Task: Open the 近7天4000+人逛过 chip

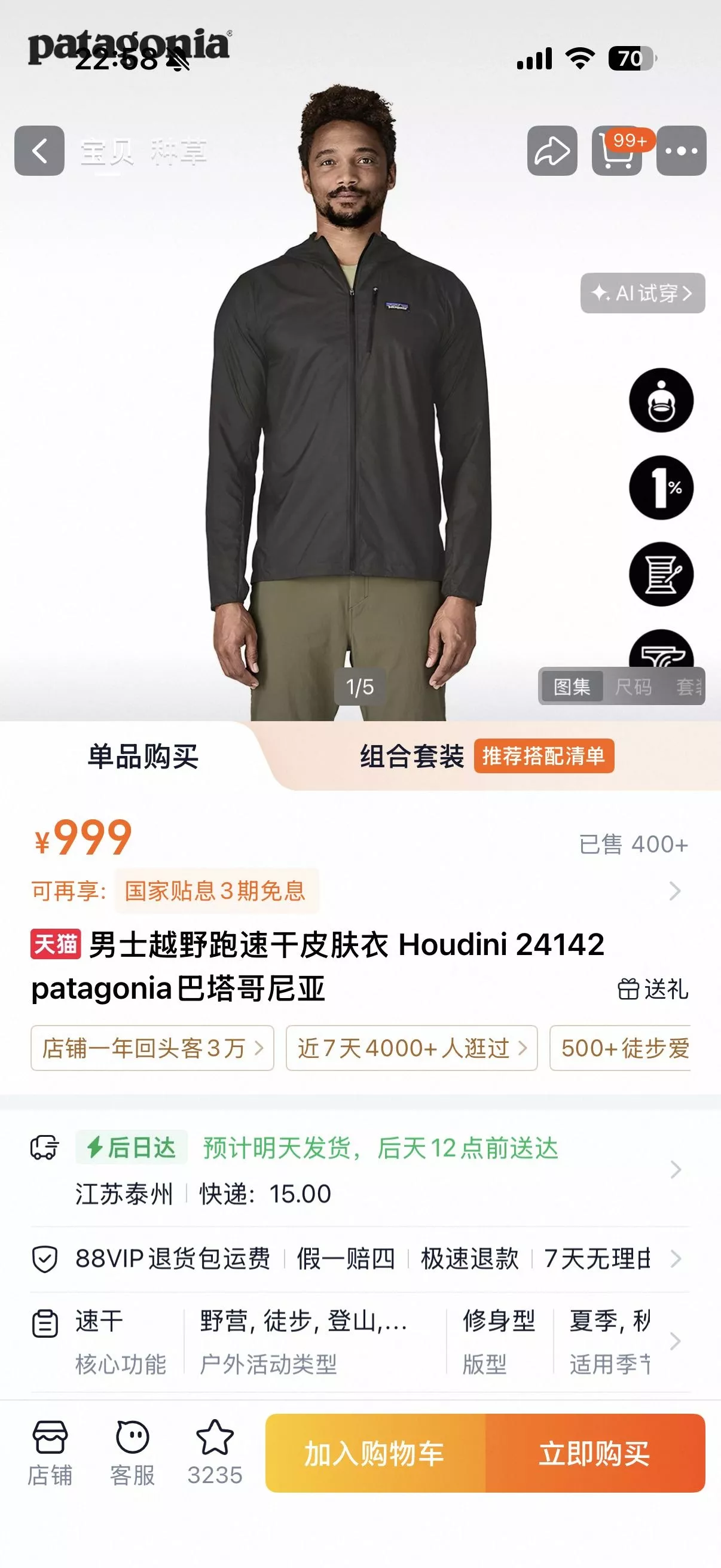Action: 412,1048
